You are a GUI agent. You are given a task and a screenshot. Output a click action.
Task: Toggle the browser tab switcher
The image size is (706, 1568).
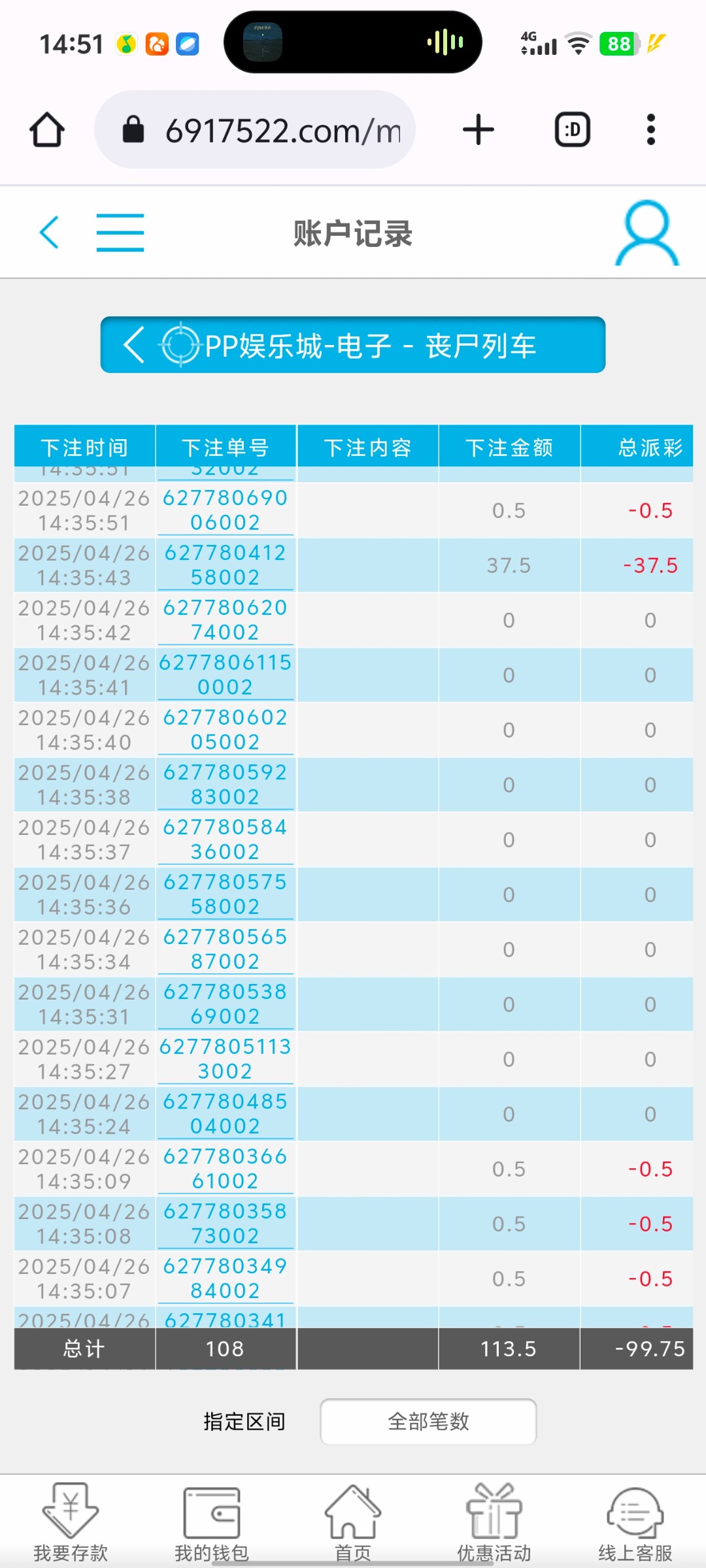[572, 129]
